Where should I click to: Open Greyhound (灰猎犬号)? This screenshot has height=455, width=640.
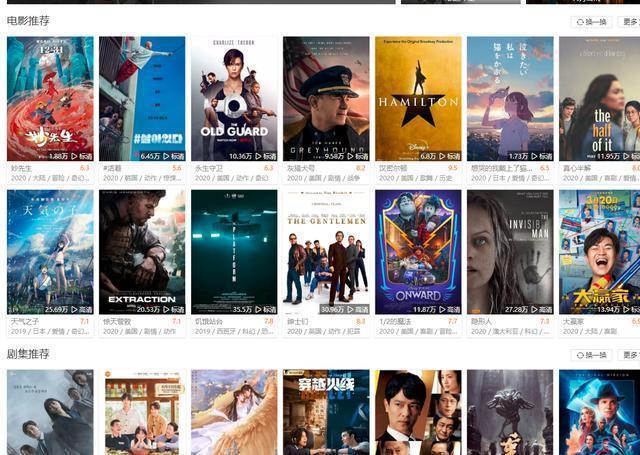point(326,99)
